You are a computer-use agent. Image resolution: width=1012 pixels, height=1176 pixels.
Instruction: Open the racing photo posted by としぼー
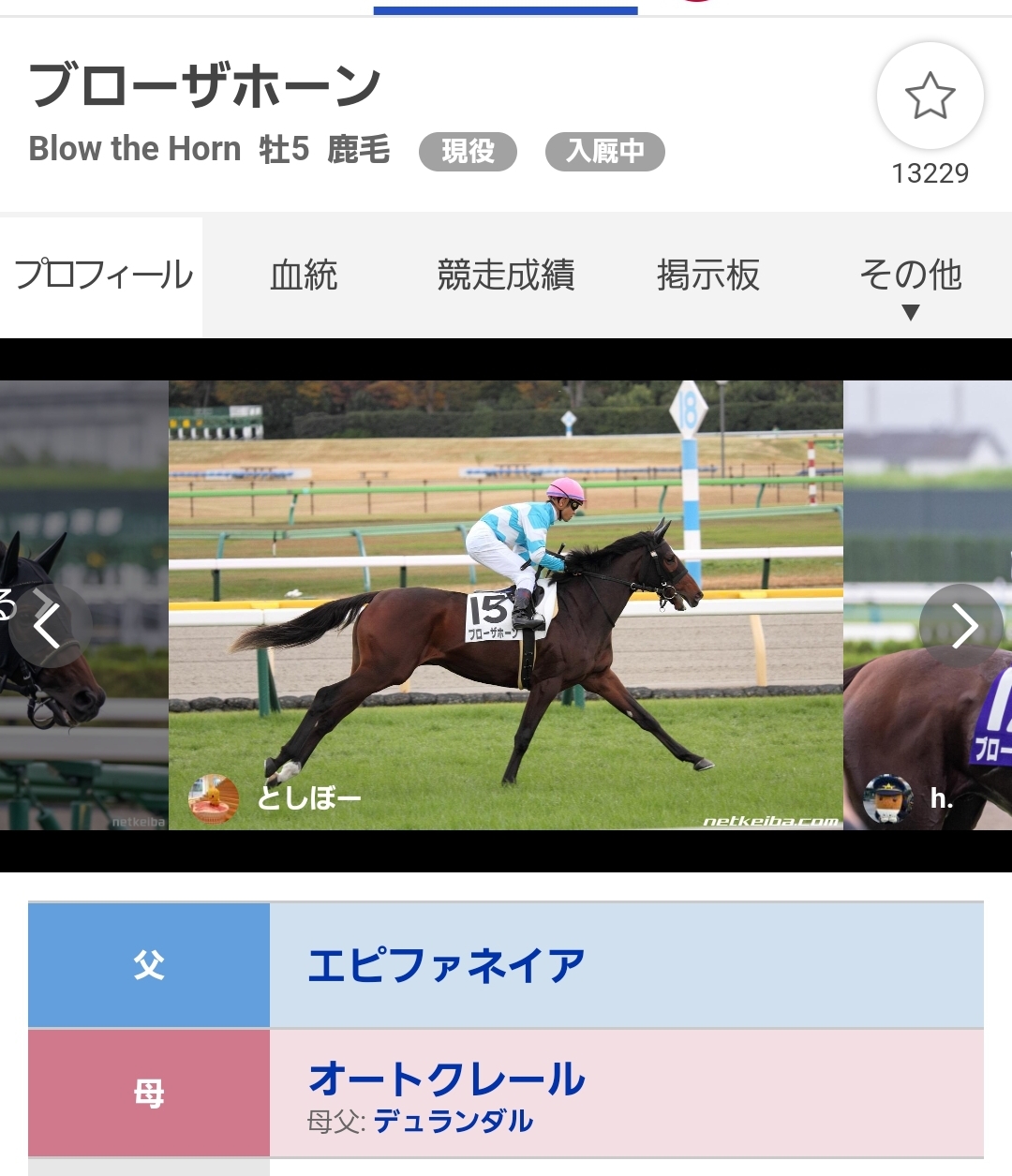[x=506, y=604]
